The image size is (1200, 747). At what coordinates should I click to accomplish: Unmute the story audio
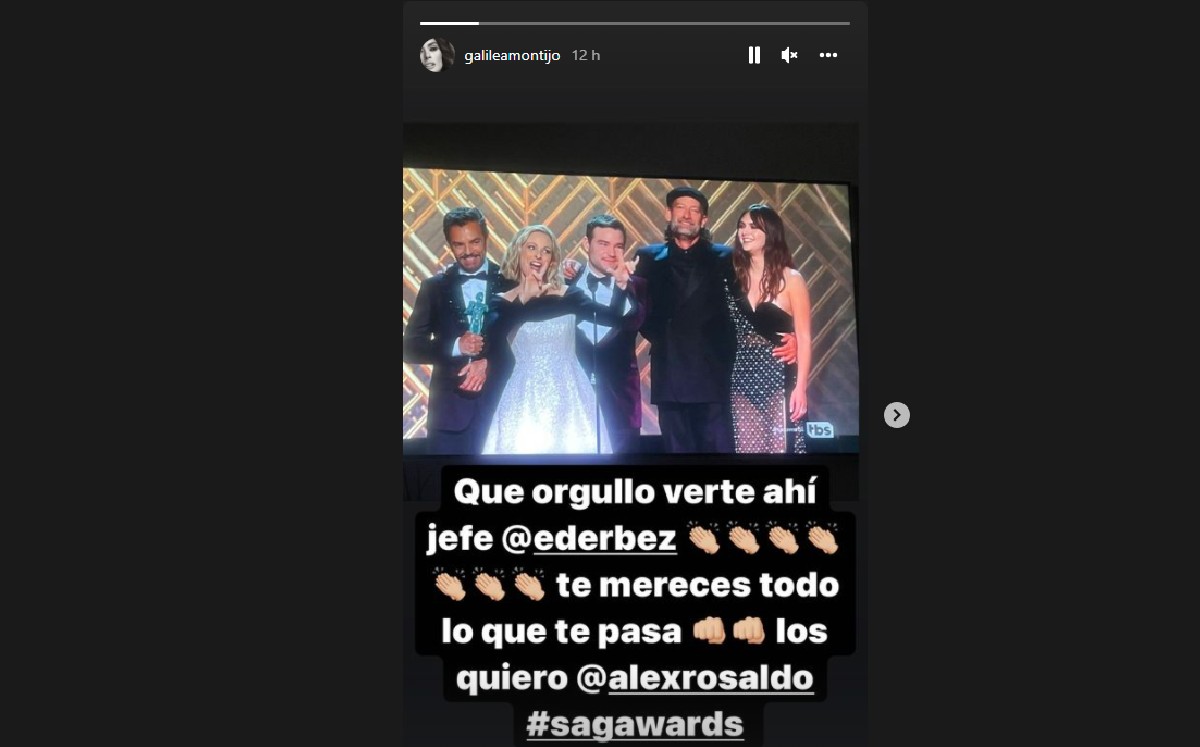[x=789, y=55]
